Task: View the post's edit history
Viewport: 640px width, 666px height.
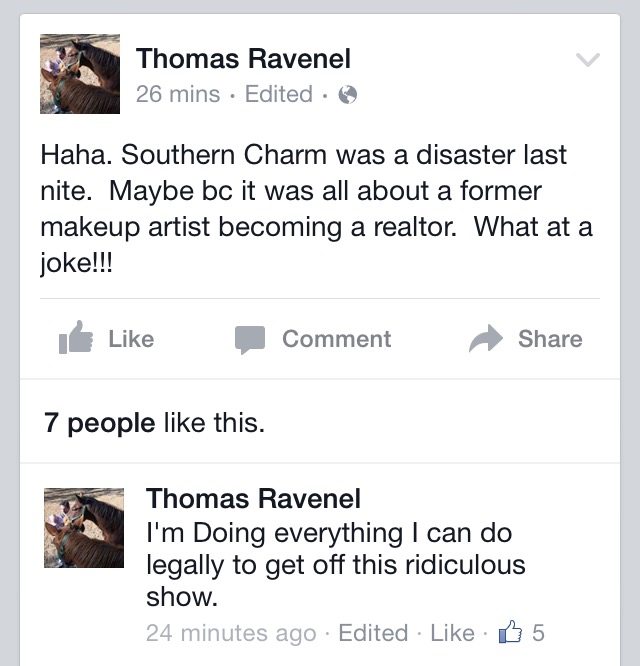Action: 278,94
